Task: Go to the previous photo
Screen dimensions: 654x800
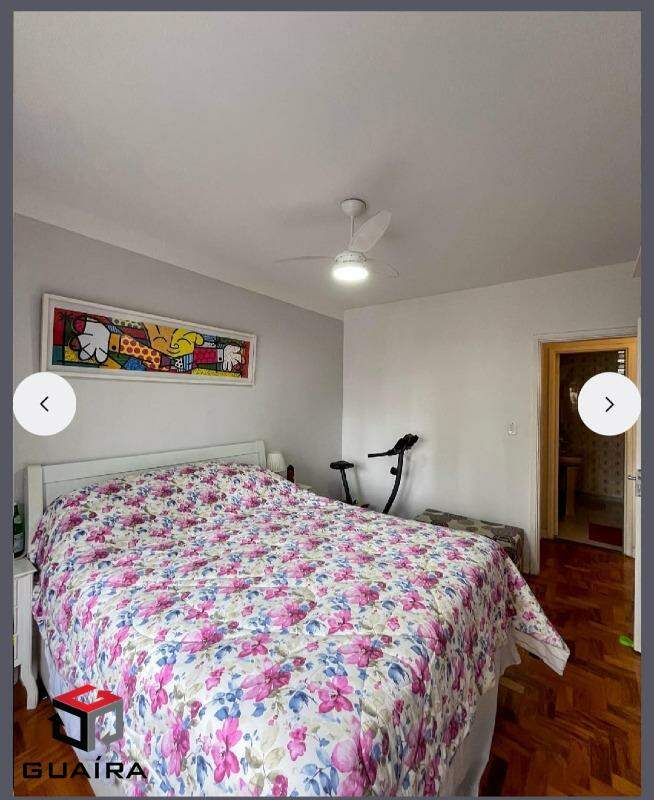Action: tap(44, 404)
